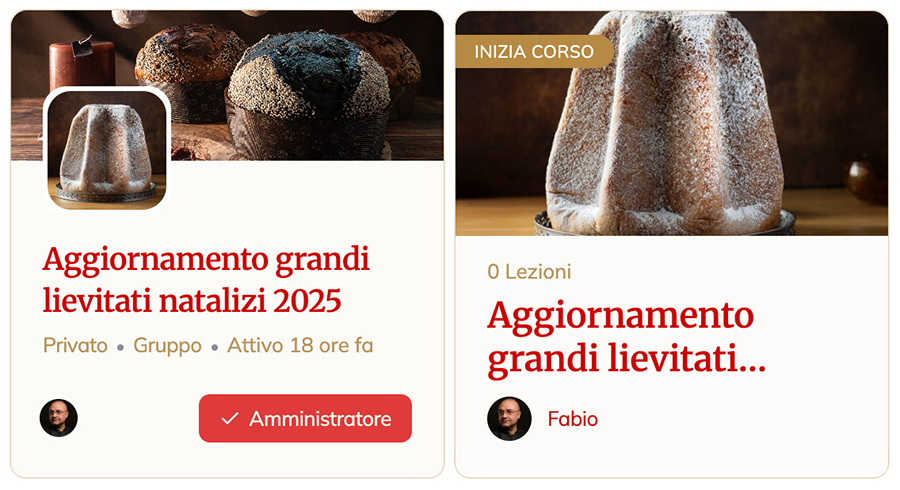Image resolution: width=900 pixels, height=490 pixels.
Task: Open the group title Aggiornamento grandi lievitati natalizi 2025
Action: pyautogui.click(x=206, y=279)
